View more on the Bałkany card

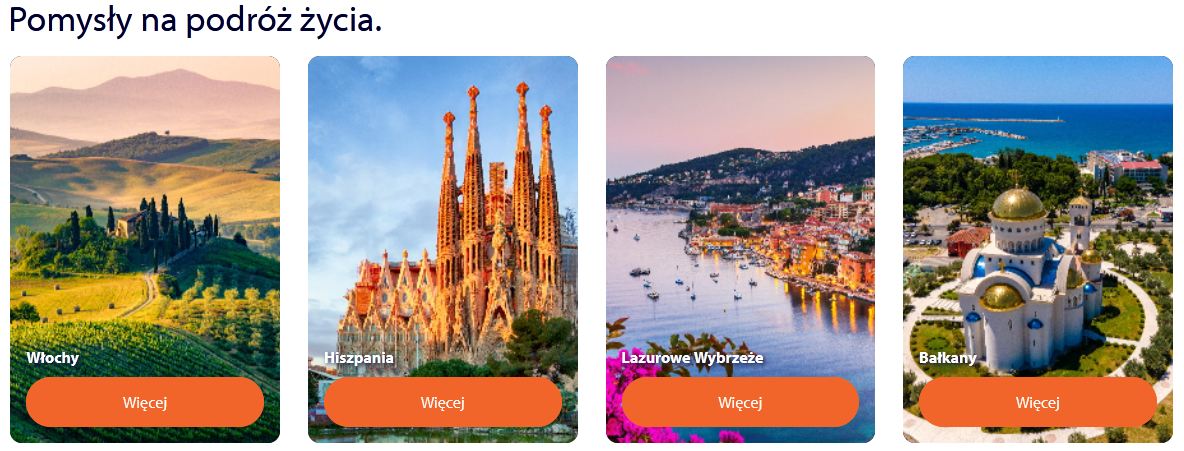[1037, 402]
